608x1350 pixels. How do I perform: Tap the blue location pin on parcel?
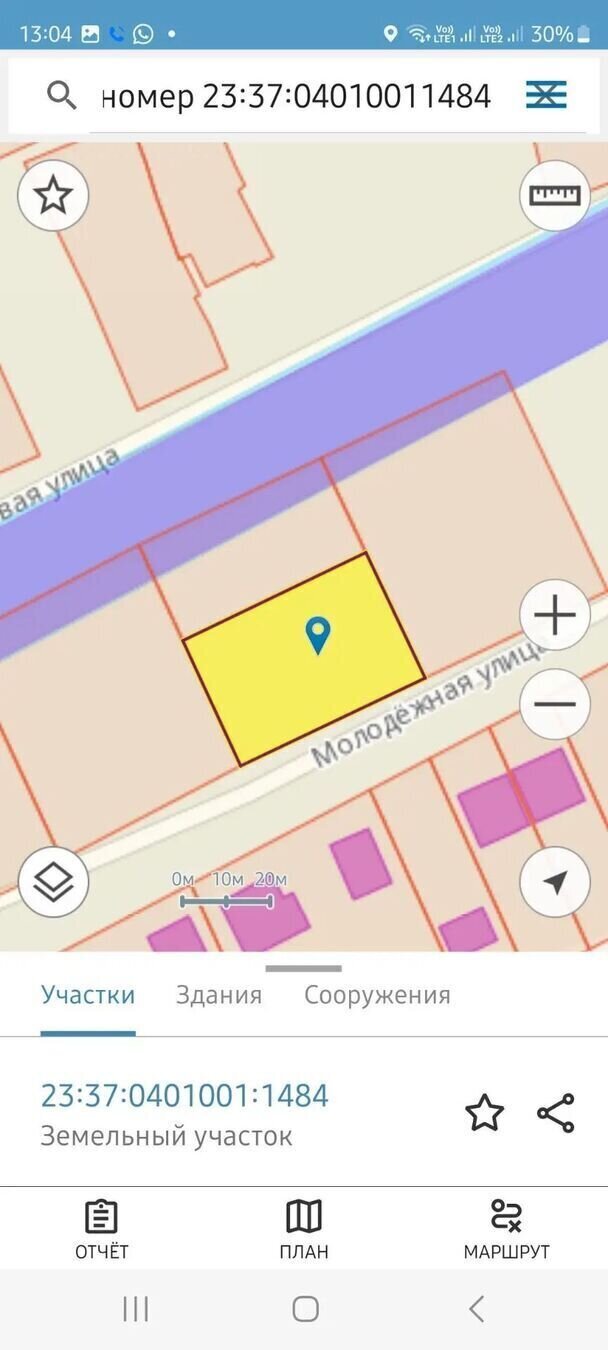318,635
